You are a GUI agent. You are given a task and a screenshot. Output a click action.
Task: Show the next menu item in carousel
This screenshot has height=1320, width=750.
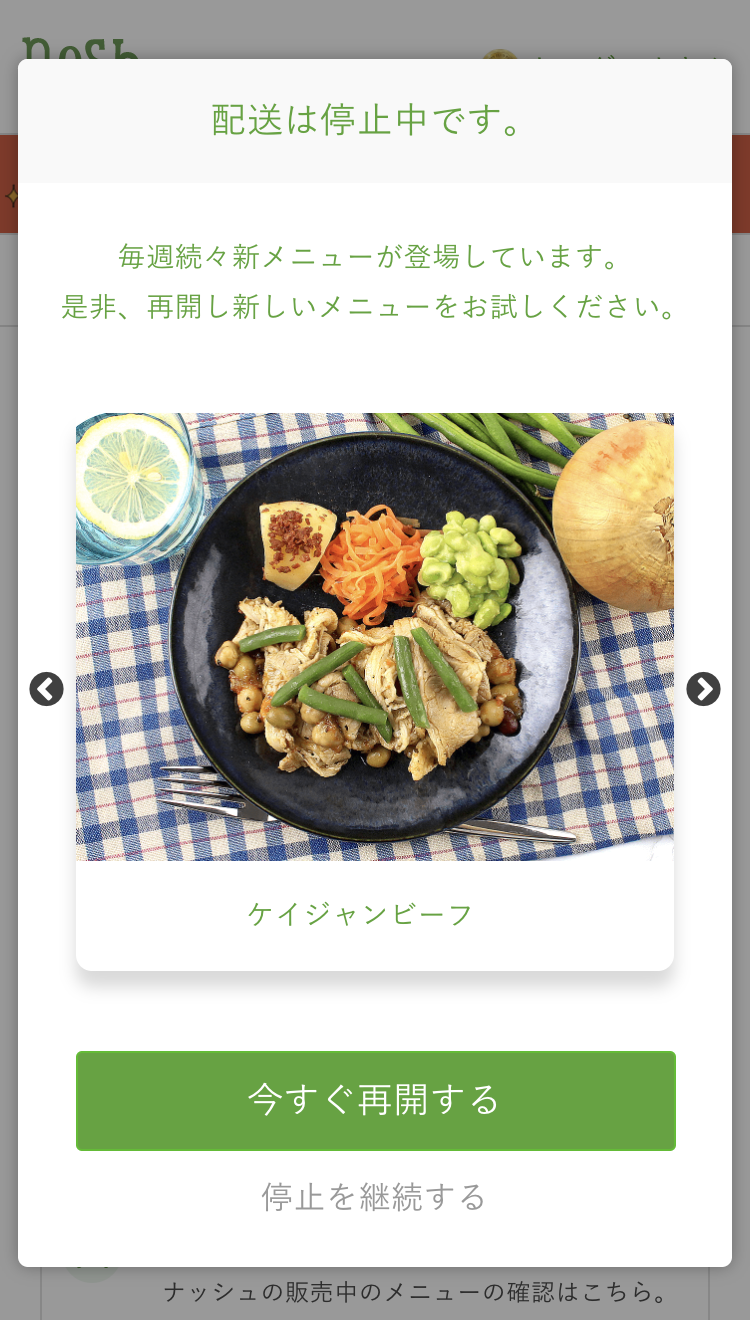pyautogui.click(x=703, y=689)
